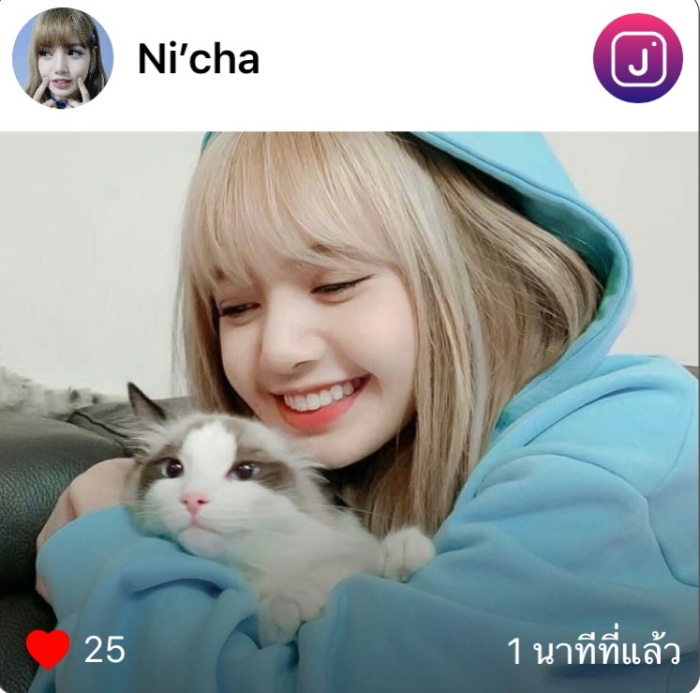Open the photo posted by Ni'cha

[x=350, y=400]
